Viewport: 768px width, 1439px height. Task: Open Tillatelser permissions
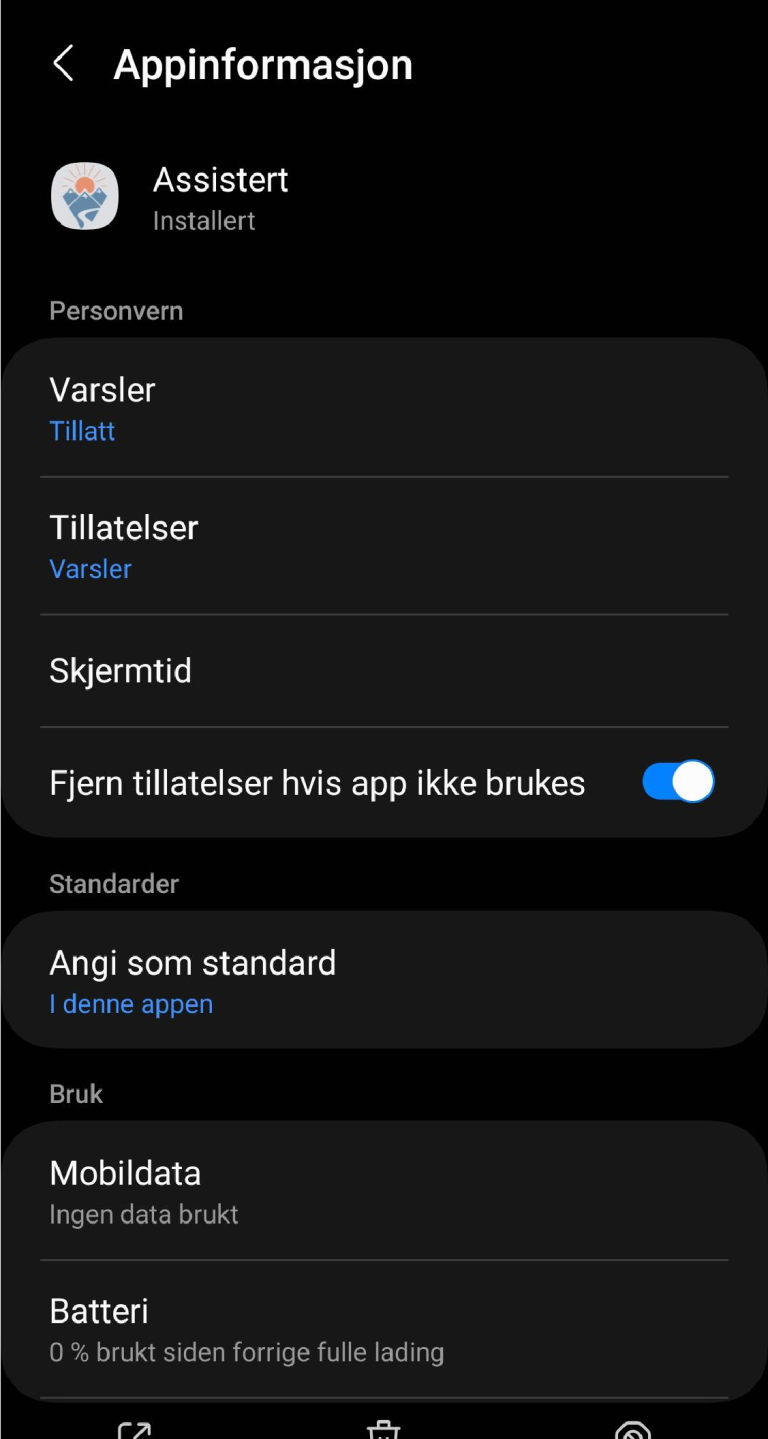coord(384,546)
